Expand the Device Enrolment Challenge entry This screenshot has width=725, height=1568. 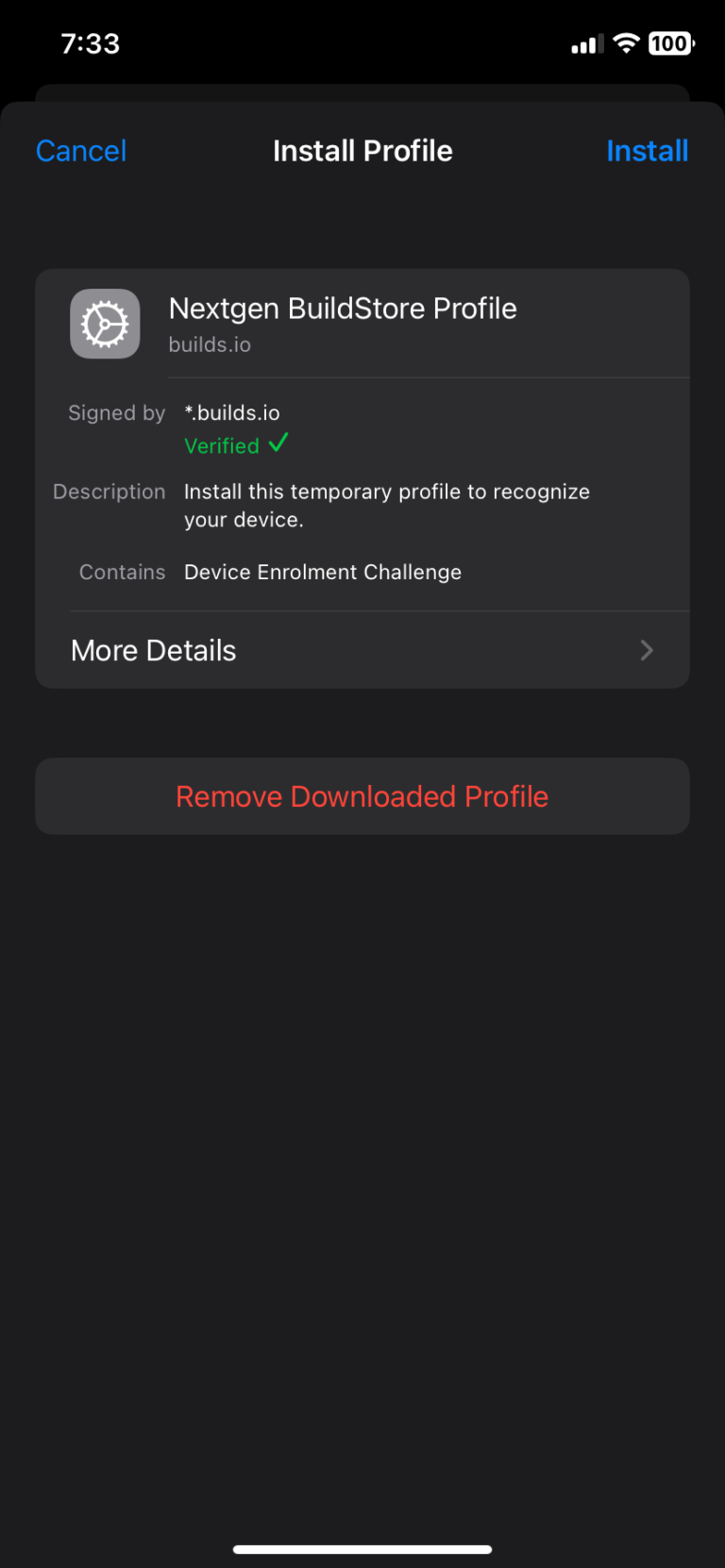coord(323,572)
